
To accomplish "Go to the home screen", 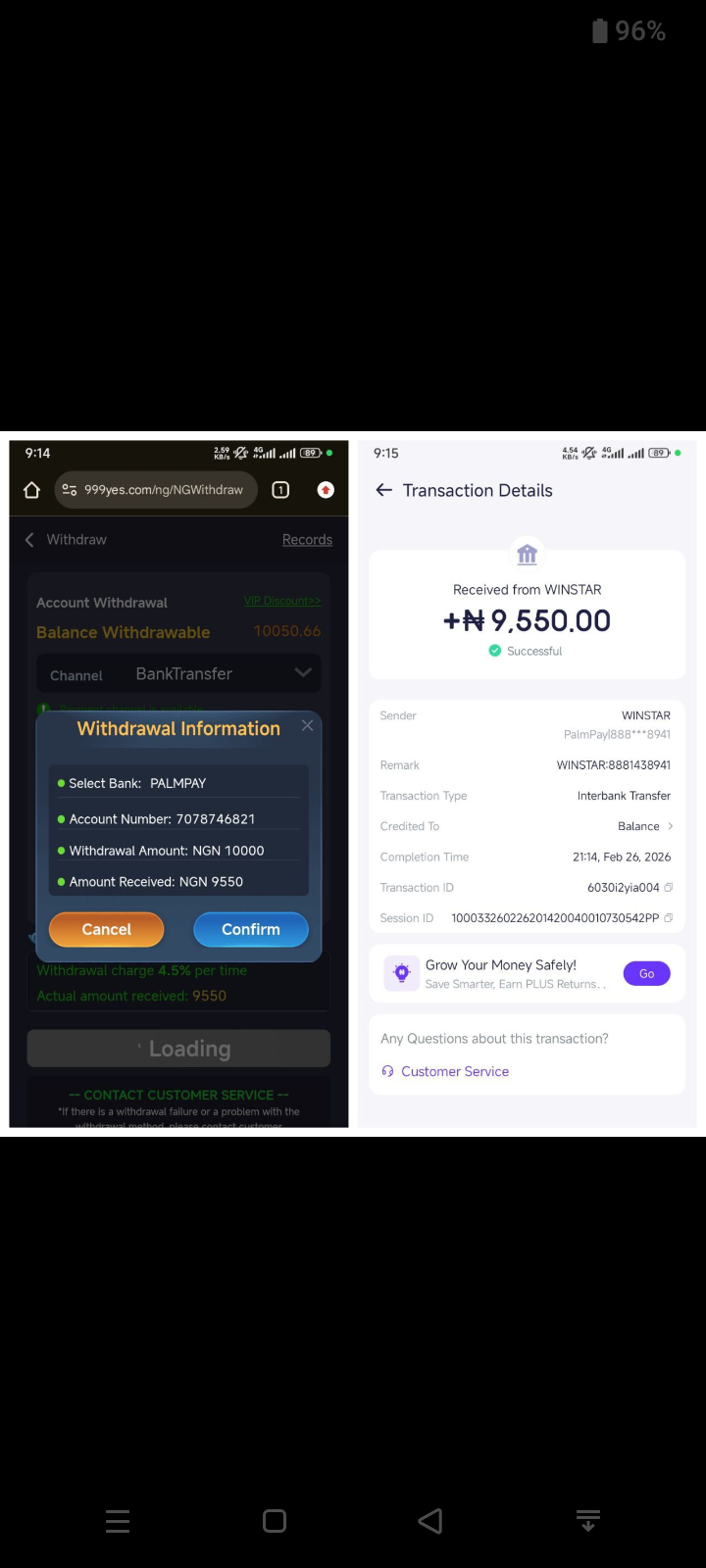I will 275,1520.
